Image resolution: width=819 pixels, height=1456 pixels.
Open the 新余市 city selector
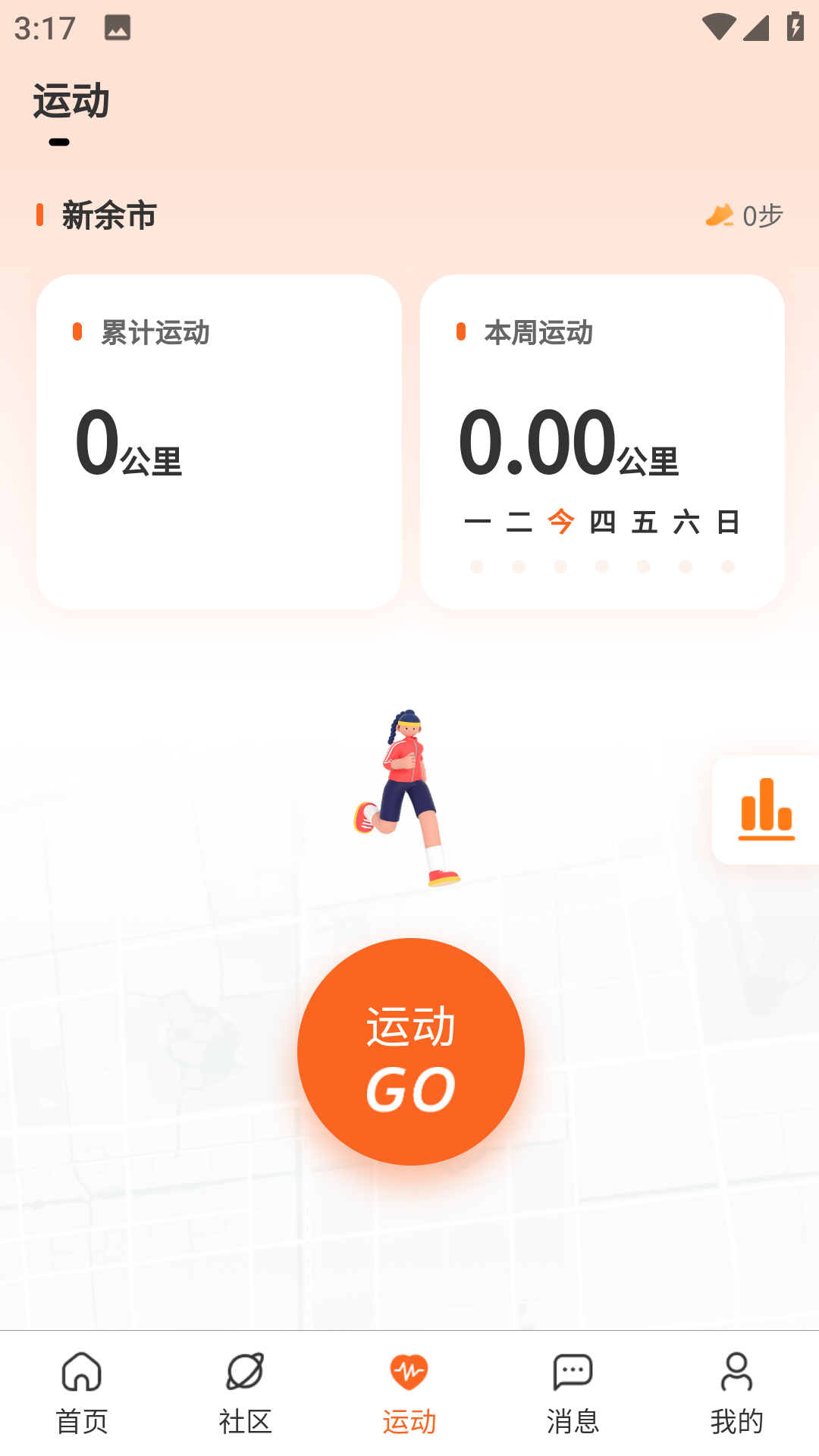(108, 215)
